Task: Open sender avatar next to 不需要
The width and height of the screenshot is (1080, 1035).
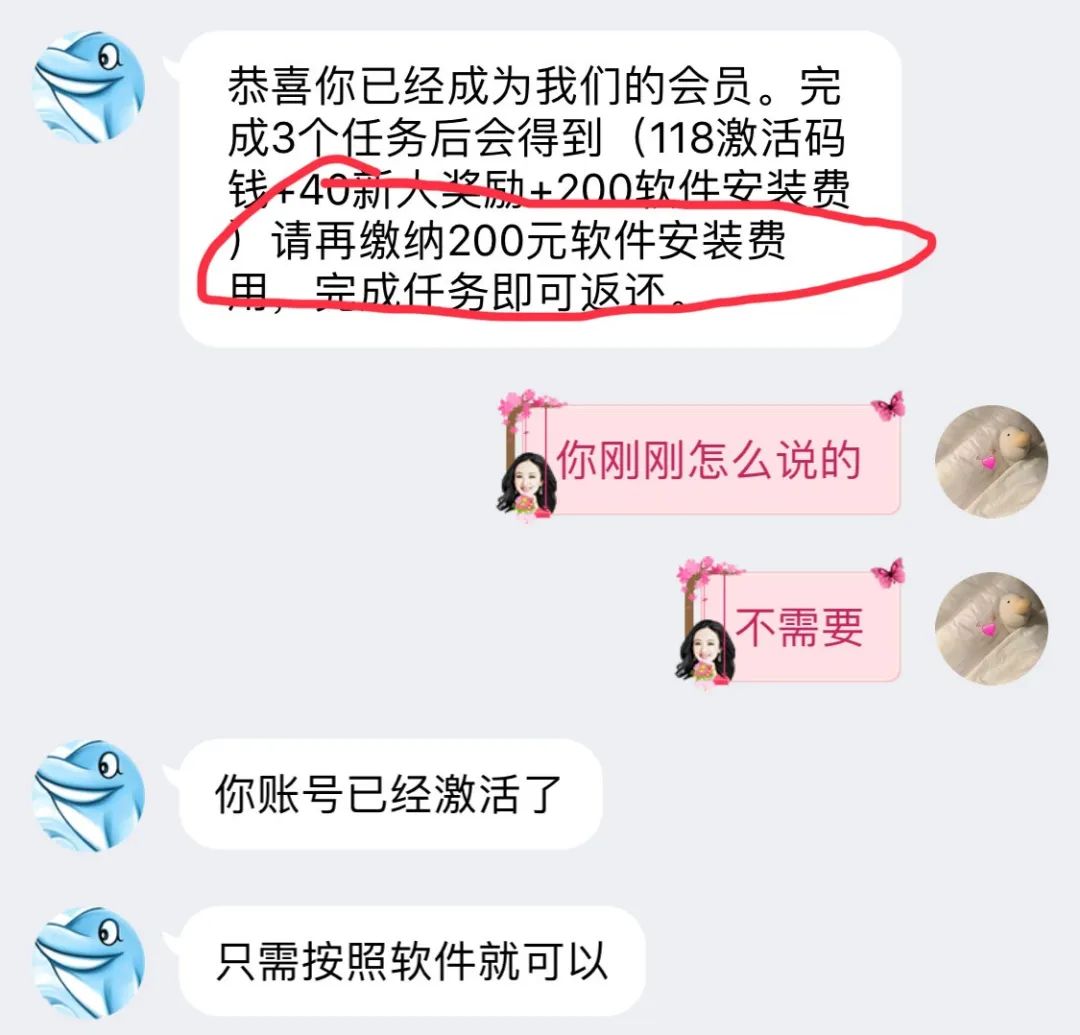Action: click(x=991, y=628)
